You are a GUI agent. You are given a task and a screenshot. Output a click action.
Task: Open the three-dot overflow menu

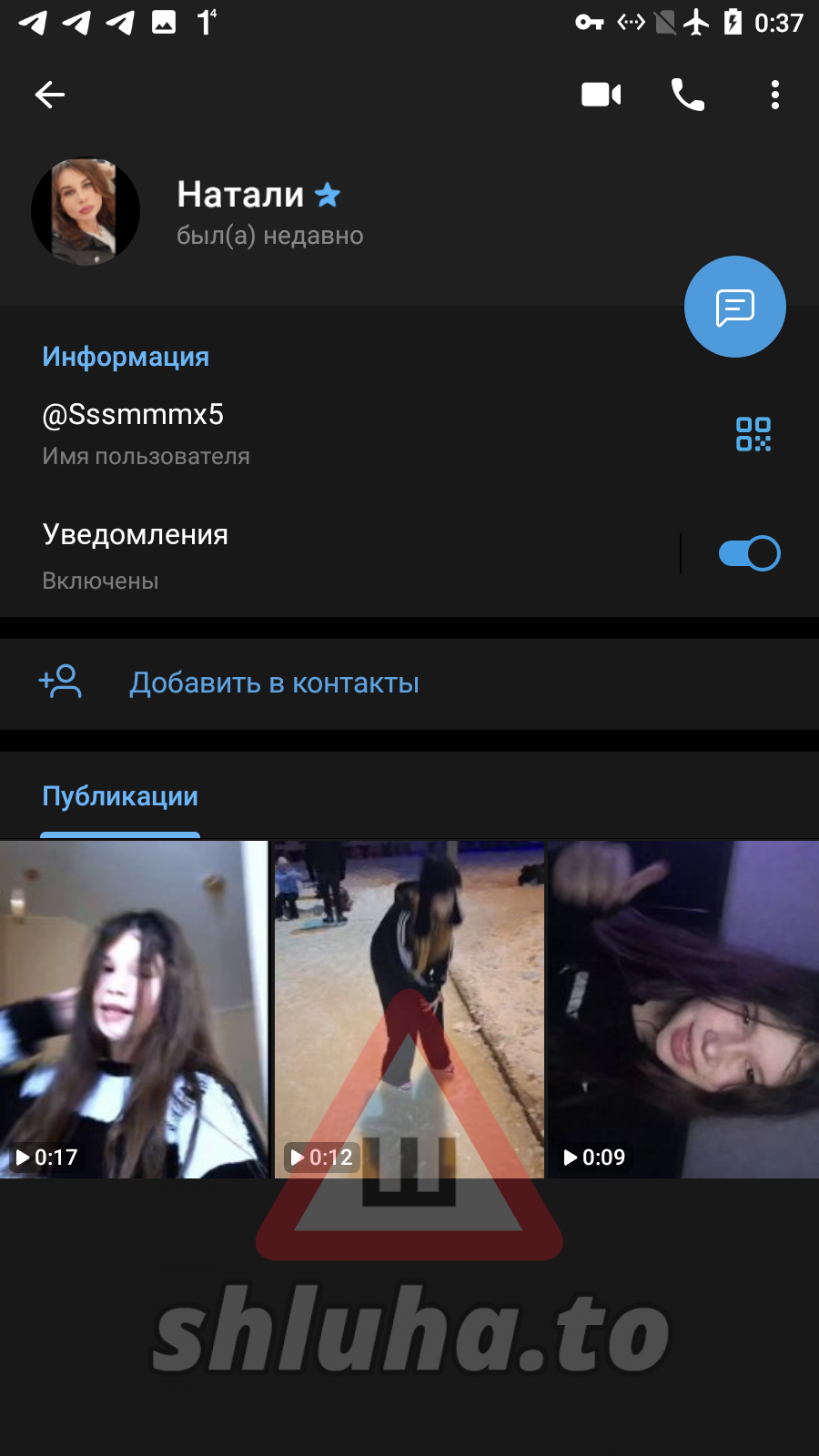[x=774, y=95]
